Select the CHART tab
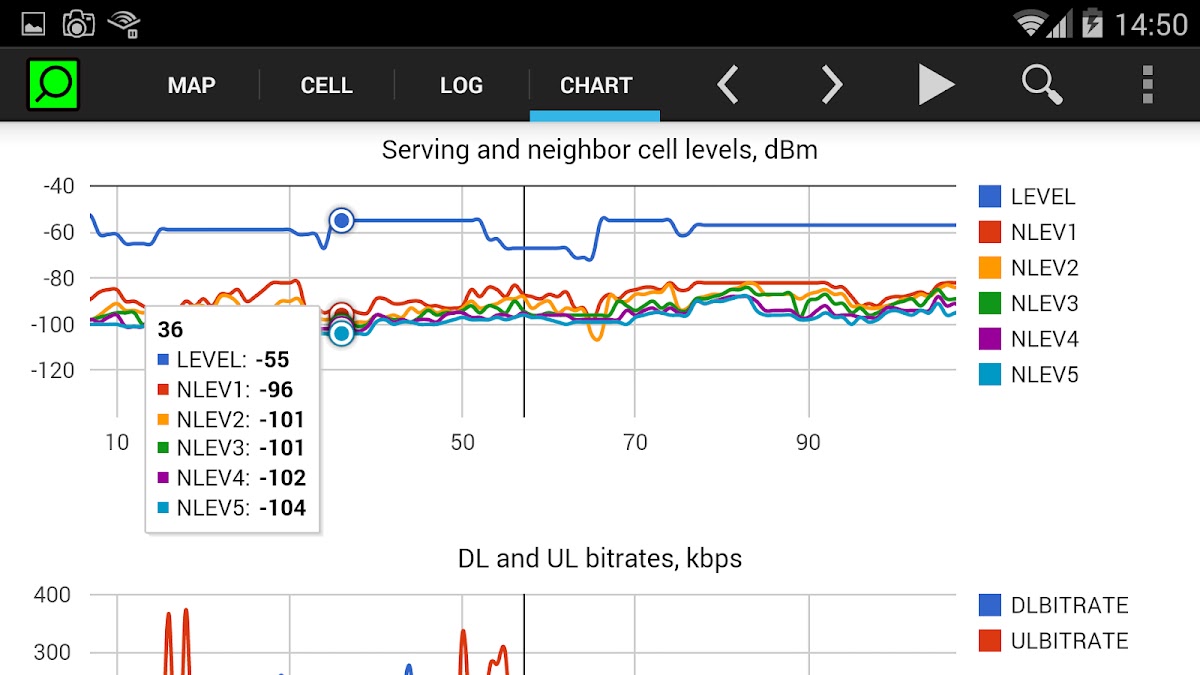The image size is (1200, 675). 595,86
